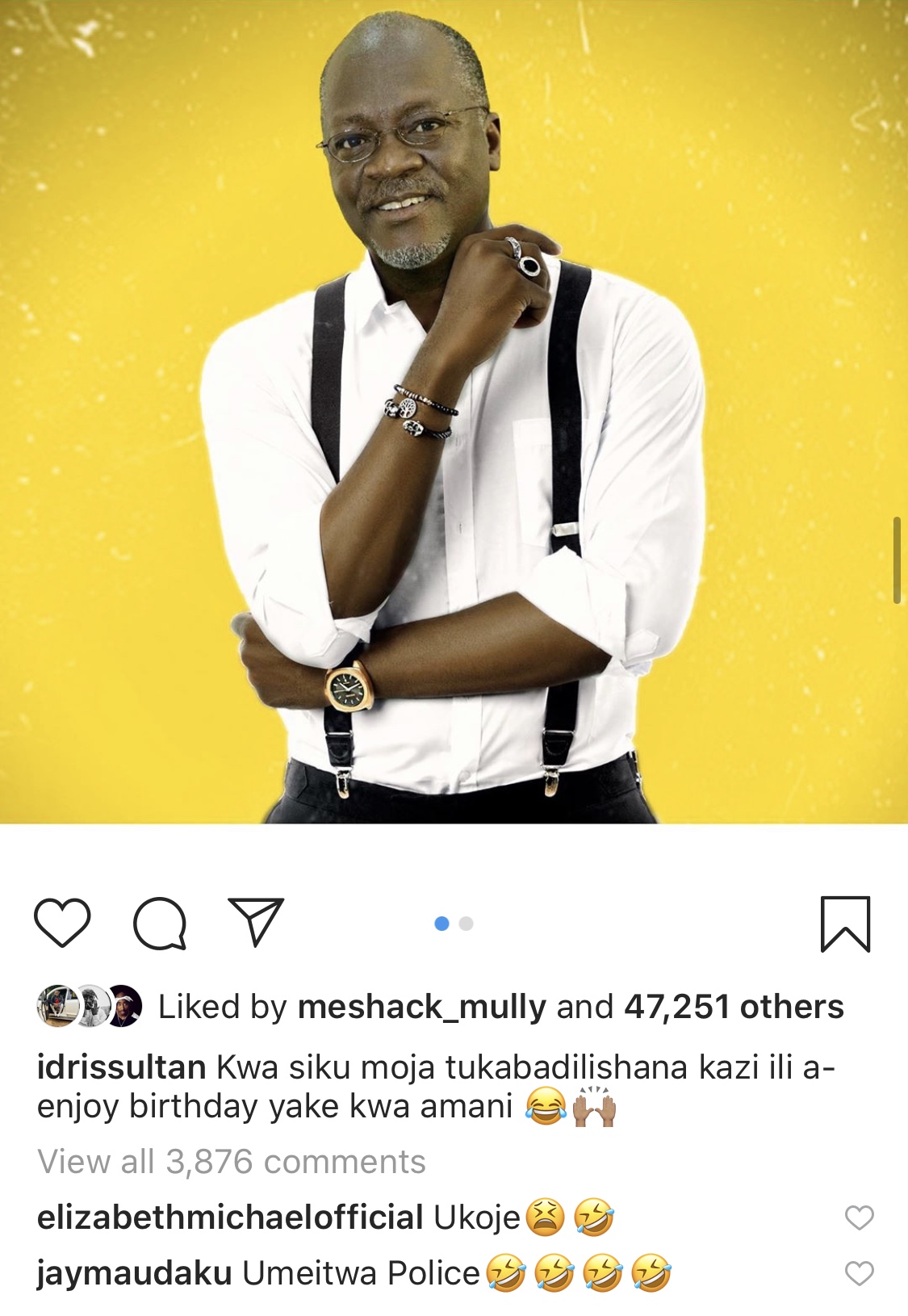Viewport: 908px width, 1316px height.
Task: Tap the carousel page indicator dots
Action: (x=454, y=924)
